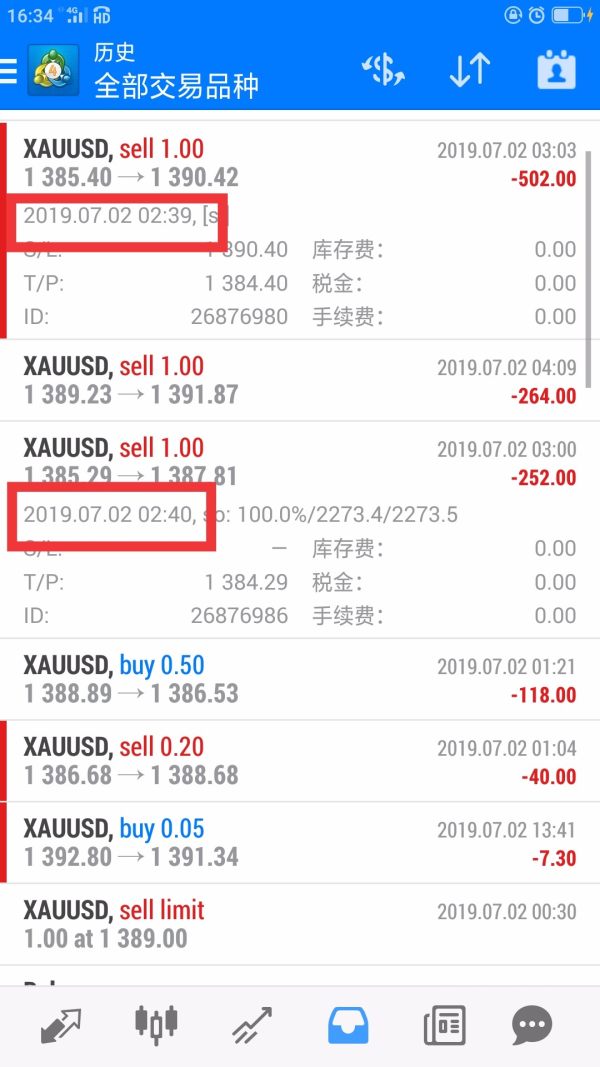Collapse the XAUUSD sell trade with -252.00 loss
The height and width of the screenshot is (1067, 600).
point(300,462)
